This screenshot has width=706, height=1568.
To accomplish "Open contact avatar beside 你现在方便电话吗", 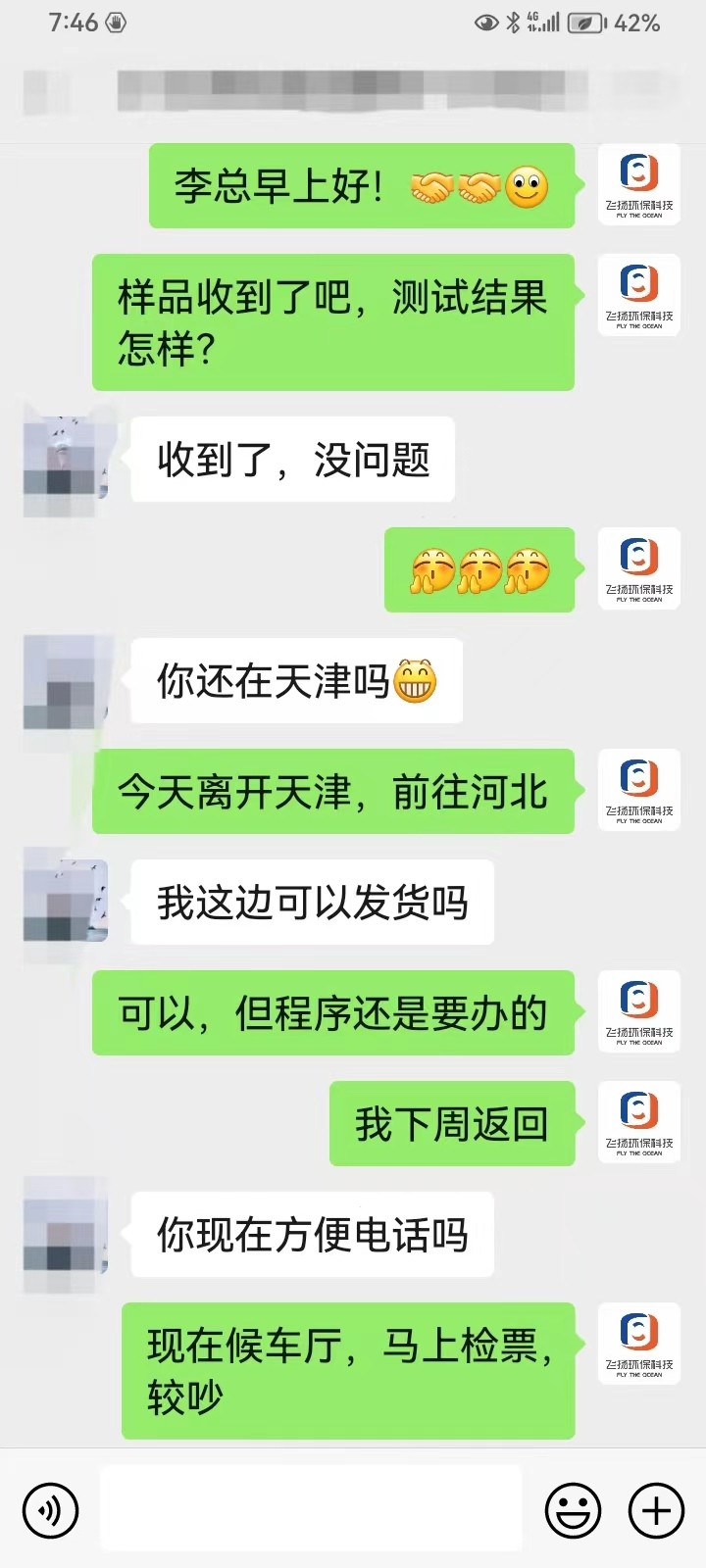I will pyautogui.click(x=65, y=1233).
